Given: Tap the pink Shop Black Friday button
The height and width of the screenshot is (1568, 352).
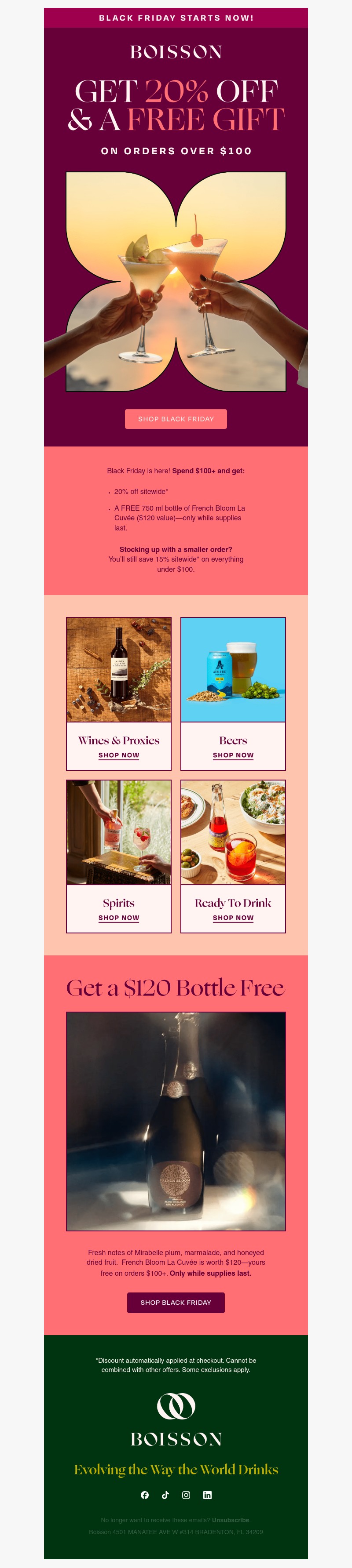Looking at the screenshot, I should [176, 419].
